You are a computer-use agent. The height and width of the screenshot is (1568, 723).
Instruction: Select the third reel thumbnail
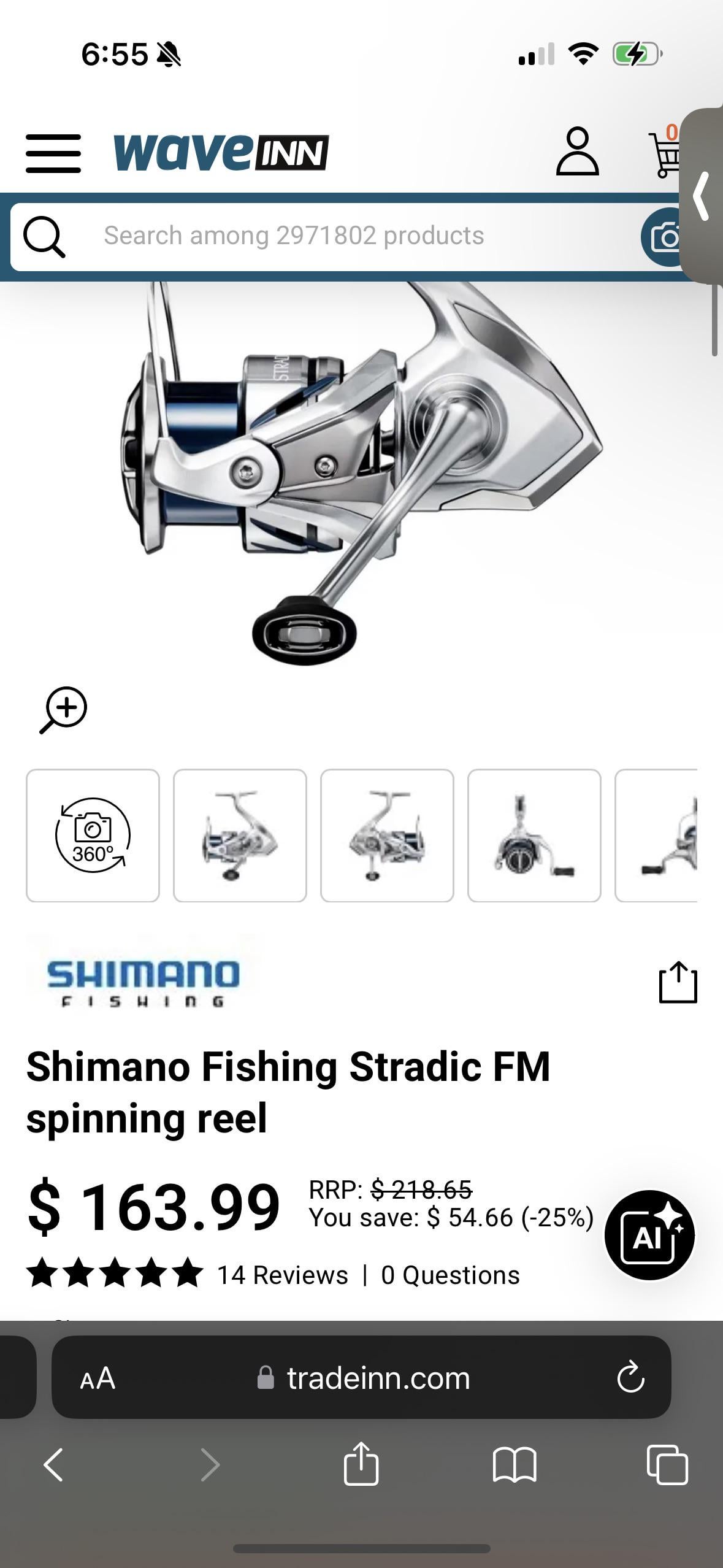click(x=387, y=836)
